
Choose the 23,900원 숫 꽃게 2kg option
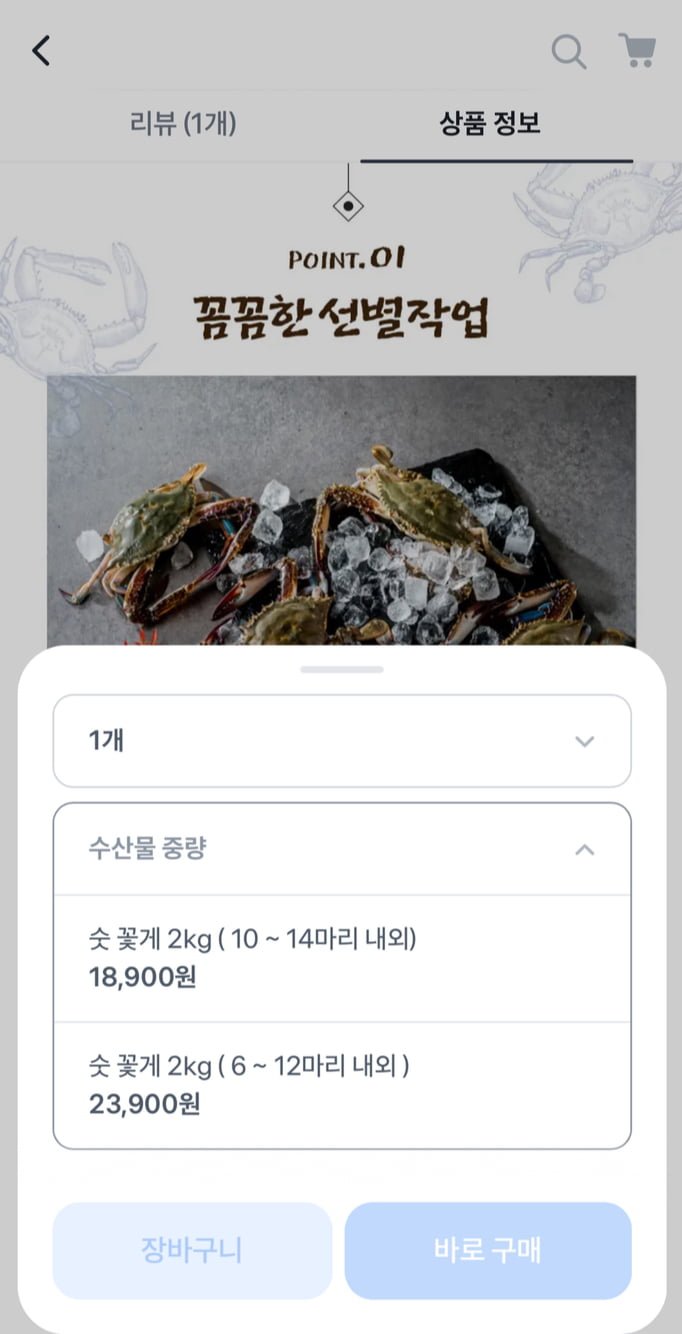pyautogui.click(x=342, y=1085)
